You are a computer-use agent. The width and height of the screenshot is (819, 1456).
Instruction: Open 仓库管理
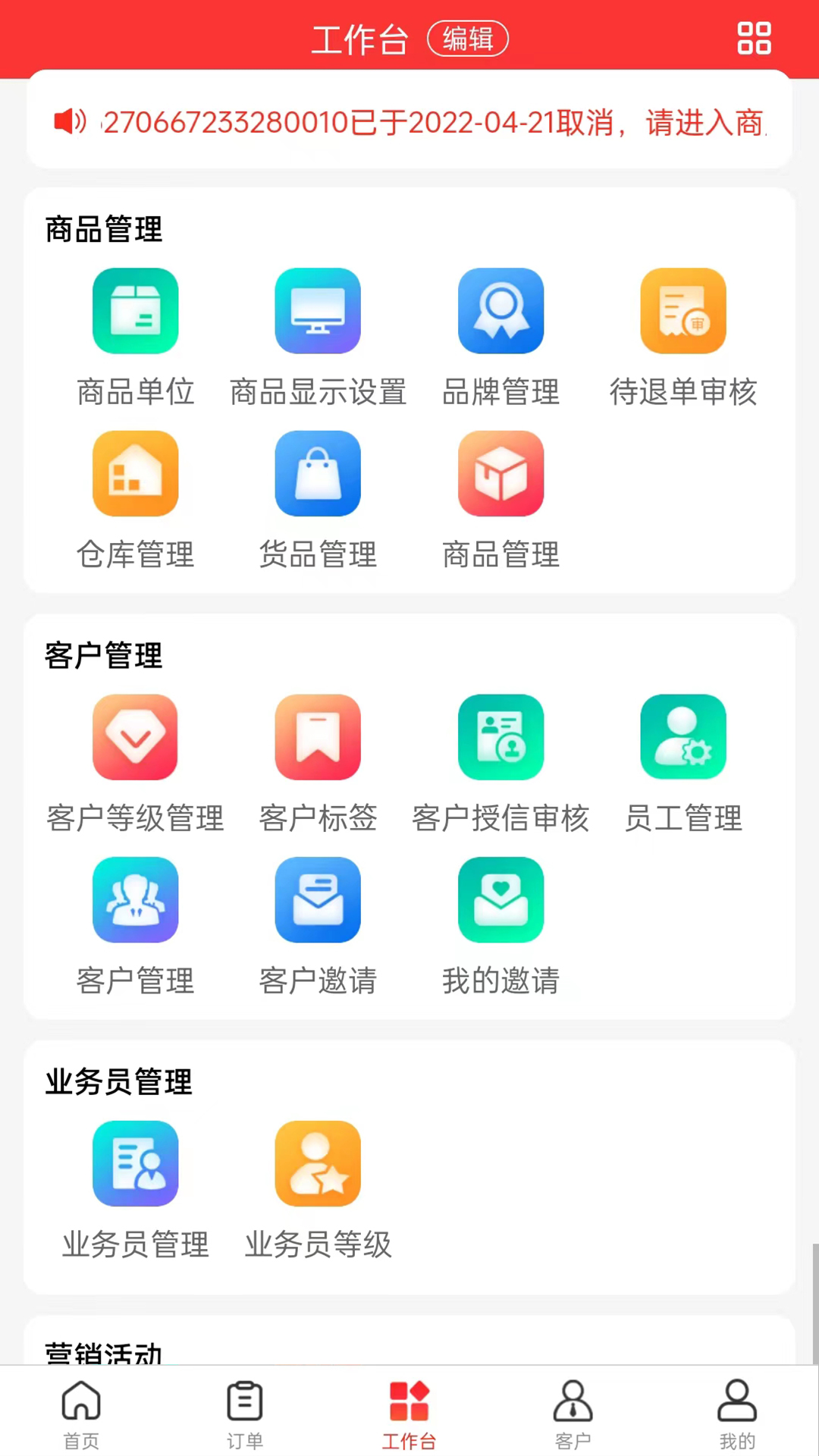tap(136, 474)
